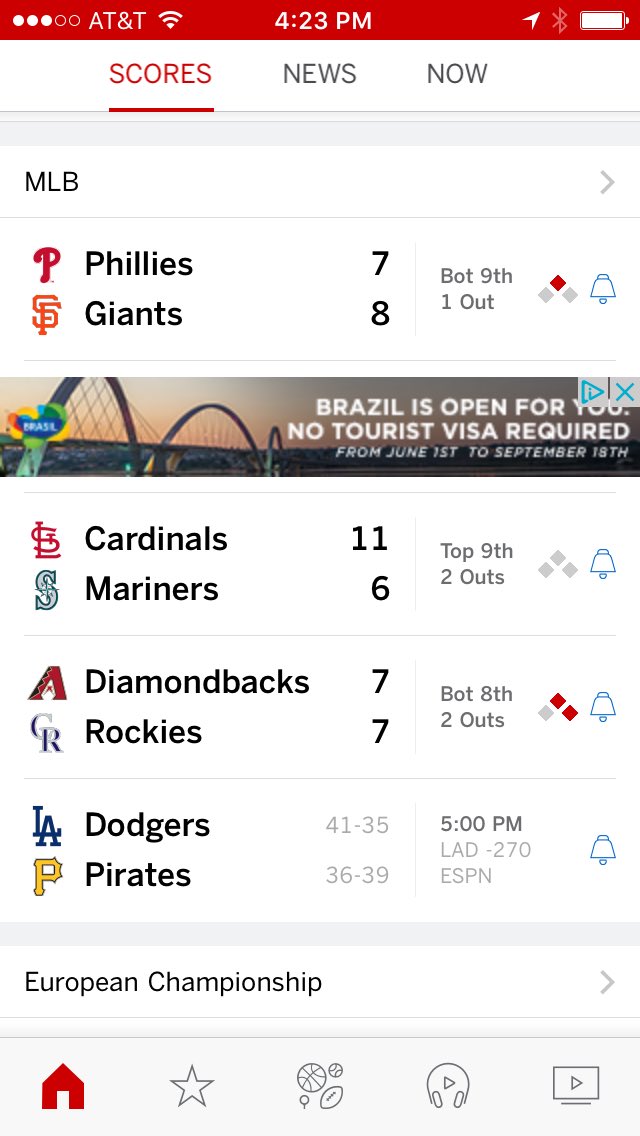Open the Dodgers vs Pirates matchup
Viewport: 640px width, 1136px height.
point(210,850)
